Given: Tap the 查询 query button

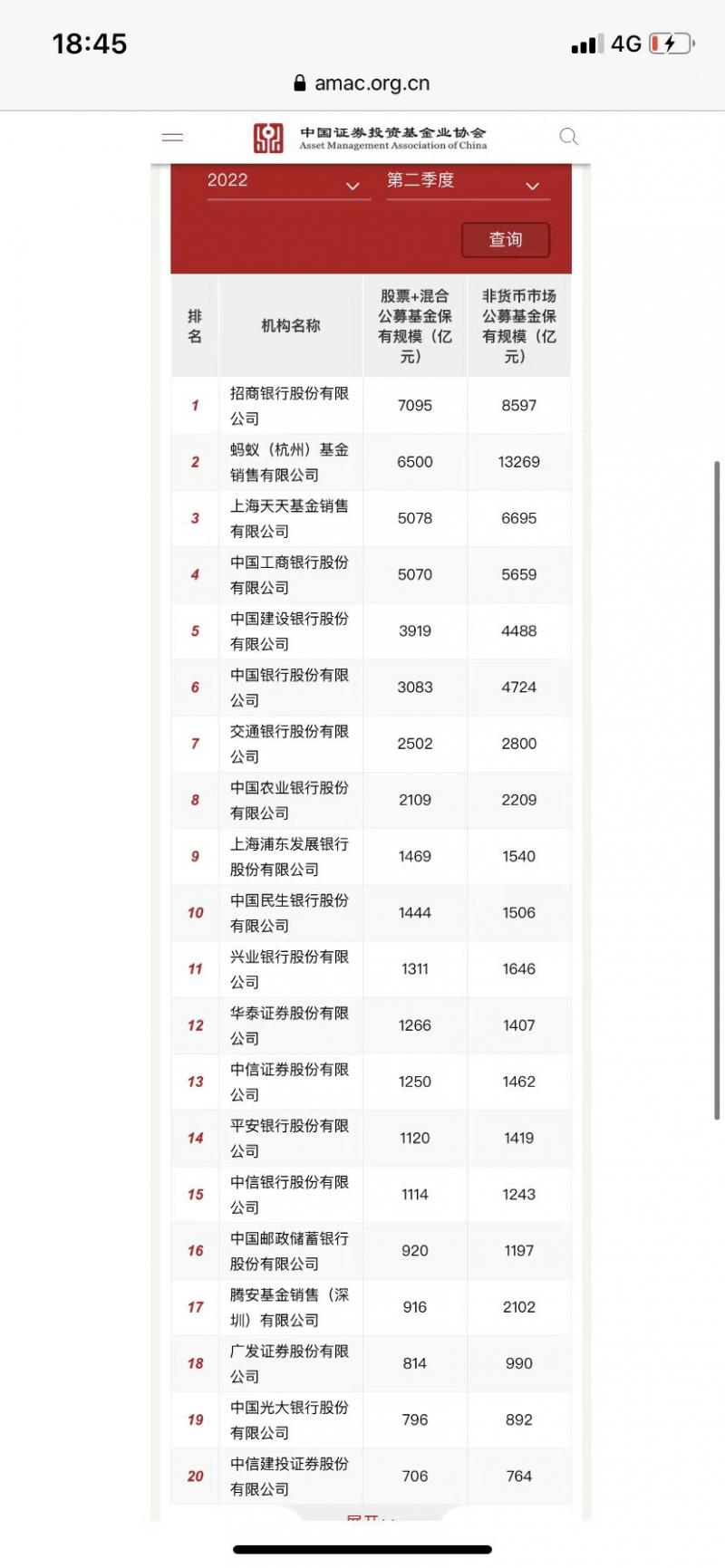Looking at the screenshot, I should point(506,239).
